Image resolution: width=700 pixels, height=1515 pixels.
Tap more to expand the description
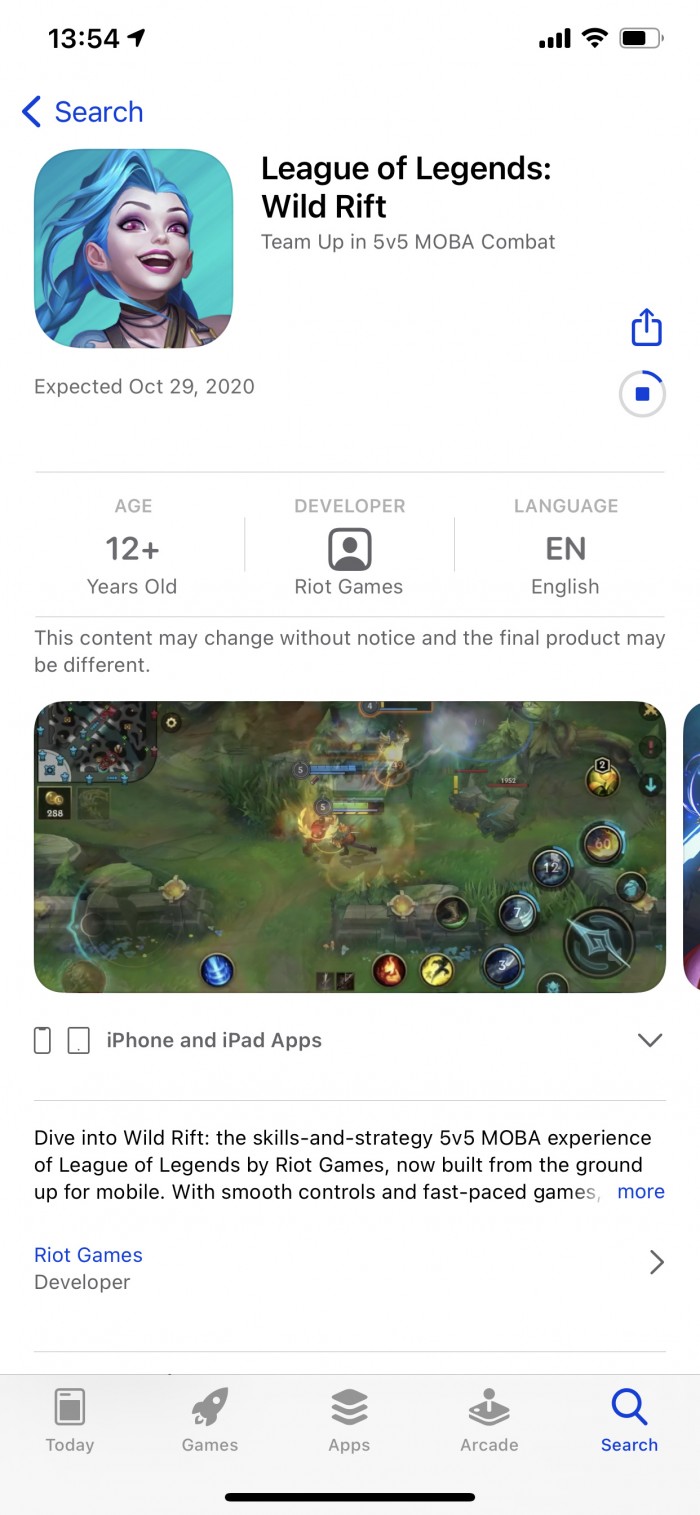coord(640,1191)
